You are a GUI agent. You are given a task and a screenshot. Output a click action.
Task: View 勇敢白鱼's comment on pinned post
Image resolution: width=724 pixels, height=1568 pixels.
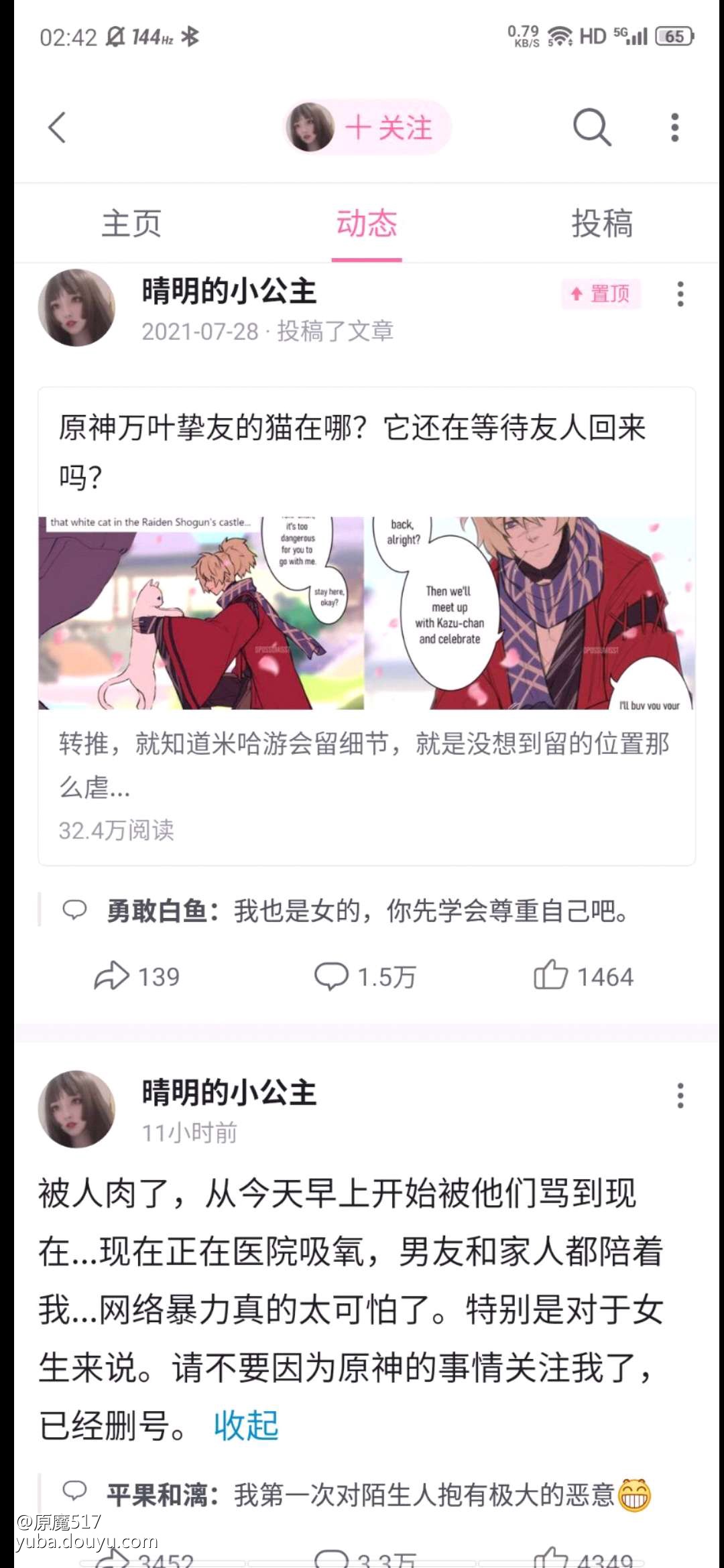[366, 911]
